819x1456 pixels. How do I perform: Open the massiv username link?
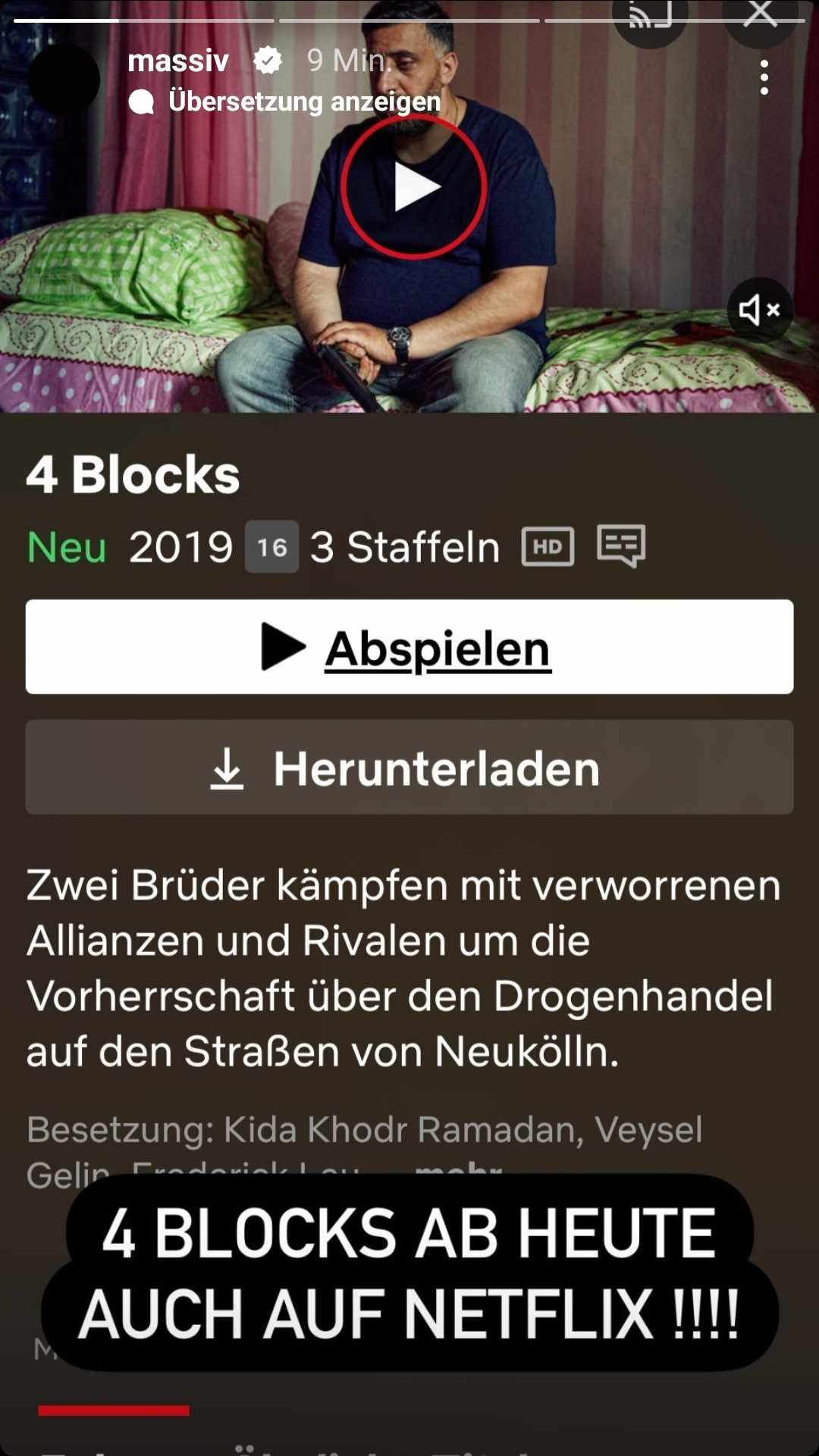click(177, 61)
